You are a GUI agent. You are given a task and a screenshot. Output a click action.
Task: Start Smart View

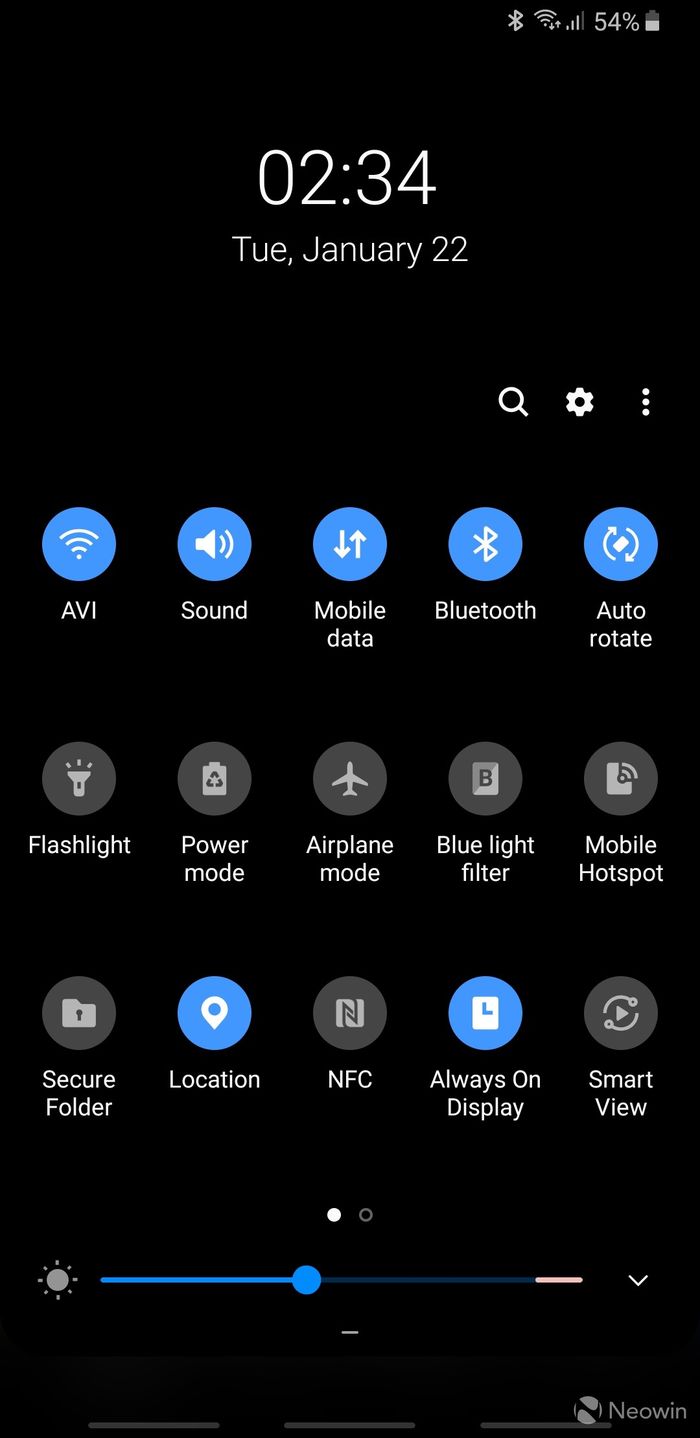click(x=621, y=1014)
